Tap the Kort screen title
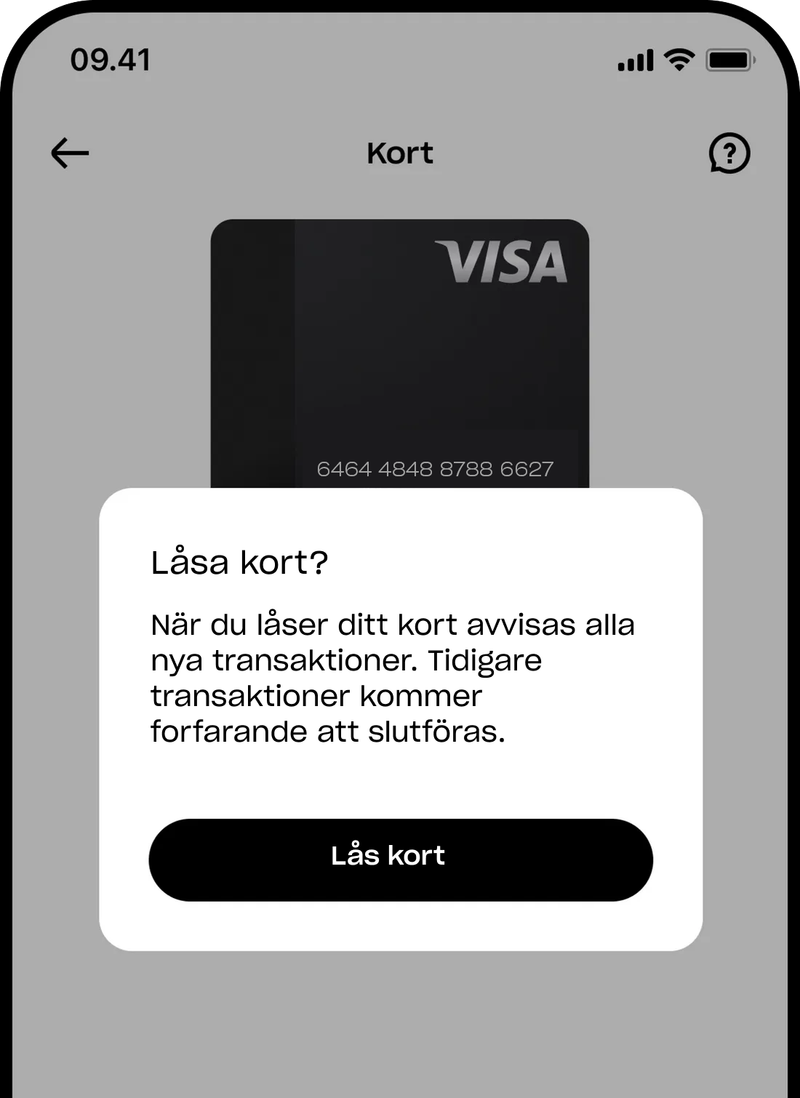This screenshot has height=1098, width=800. click(x=399, y=153)
